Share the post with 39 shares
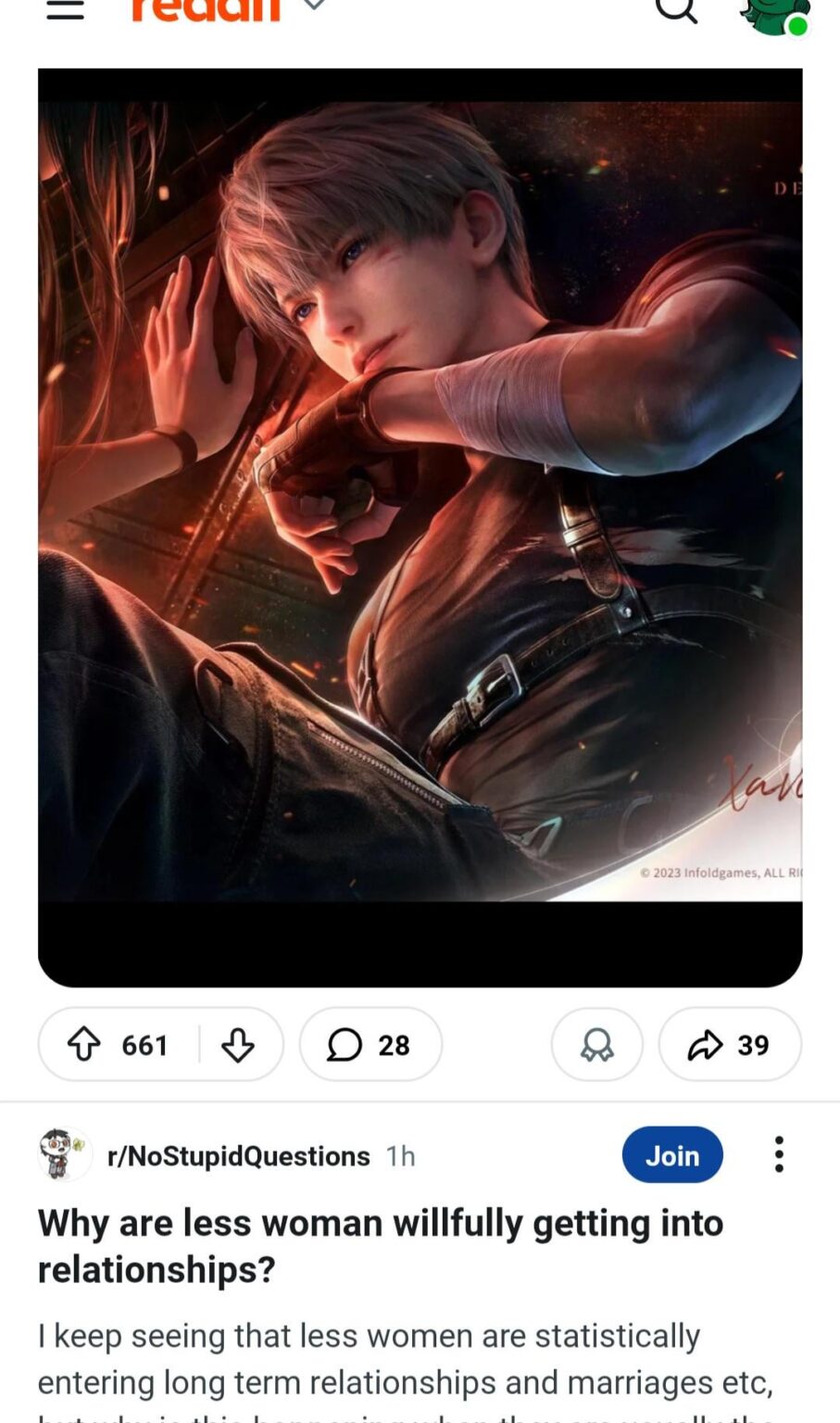 point(730,1045)
